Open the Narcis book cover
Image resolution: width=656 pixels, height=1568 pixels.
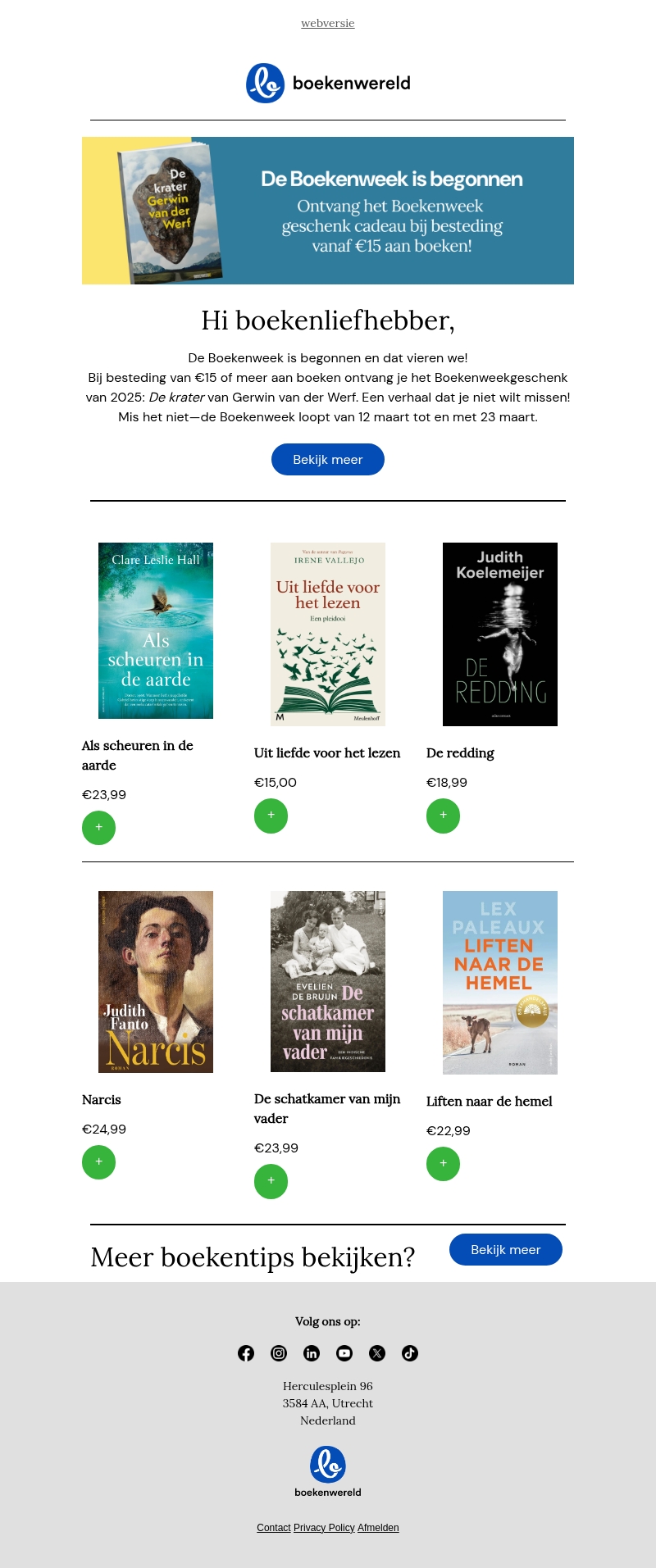click(156, 981)
